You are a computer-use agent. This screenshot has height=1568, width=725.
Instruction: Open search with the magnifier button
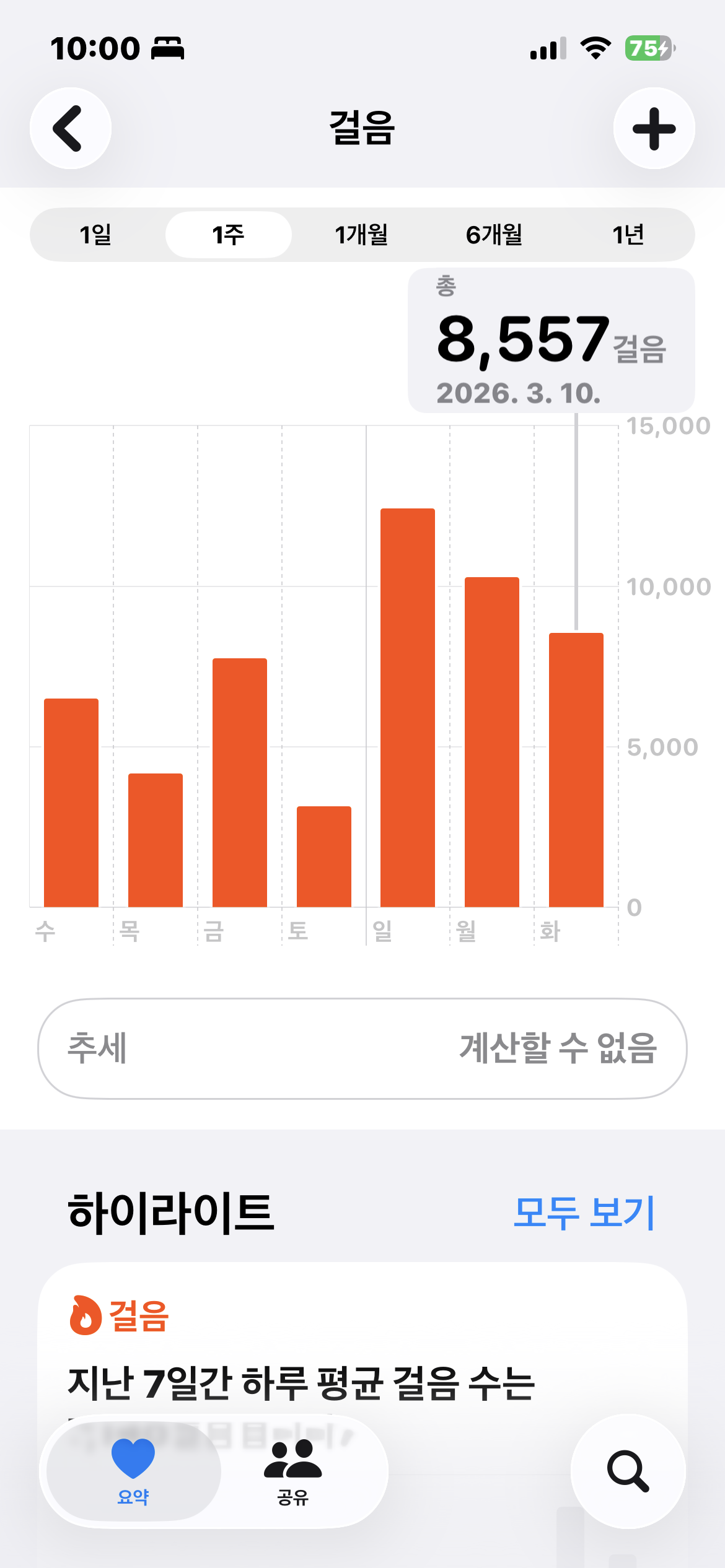tap(628, 1471)
